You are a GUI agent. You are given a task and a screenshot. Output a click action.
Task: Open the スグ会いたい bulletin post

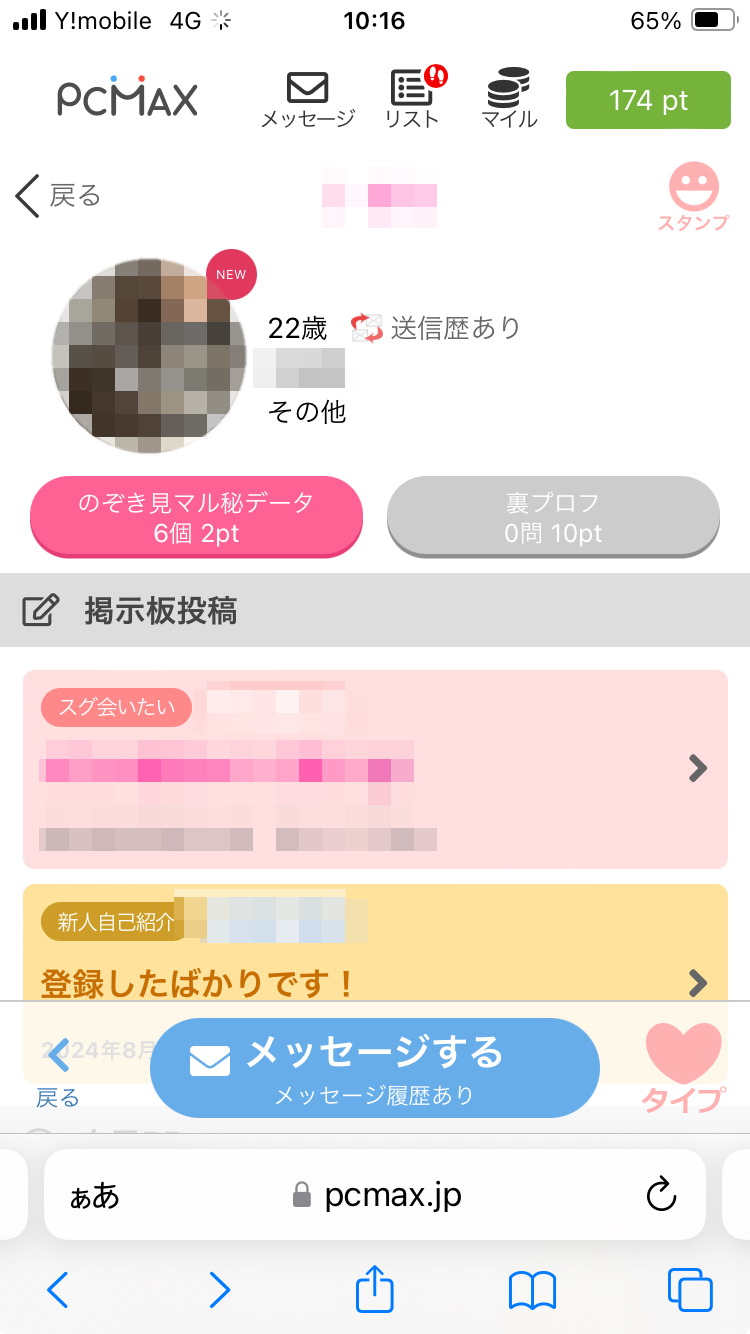pos(375,768)
